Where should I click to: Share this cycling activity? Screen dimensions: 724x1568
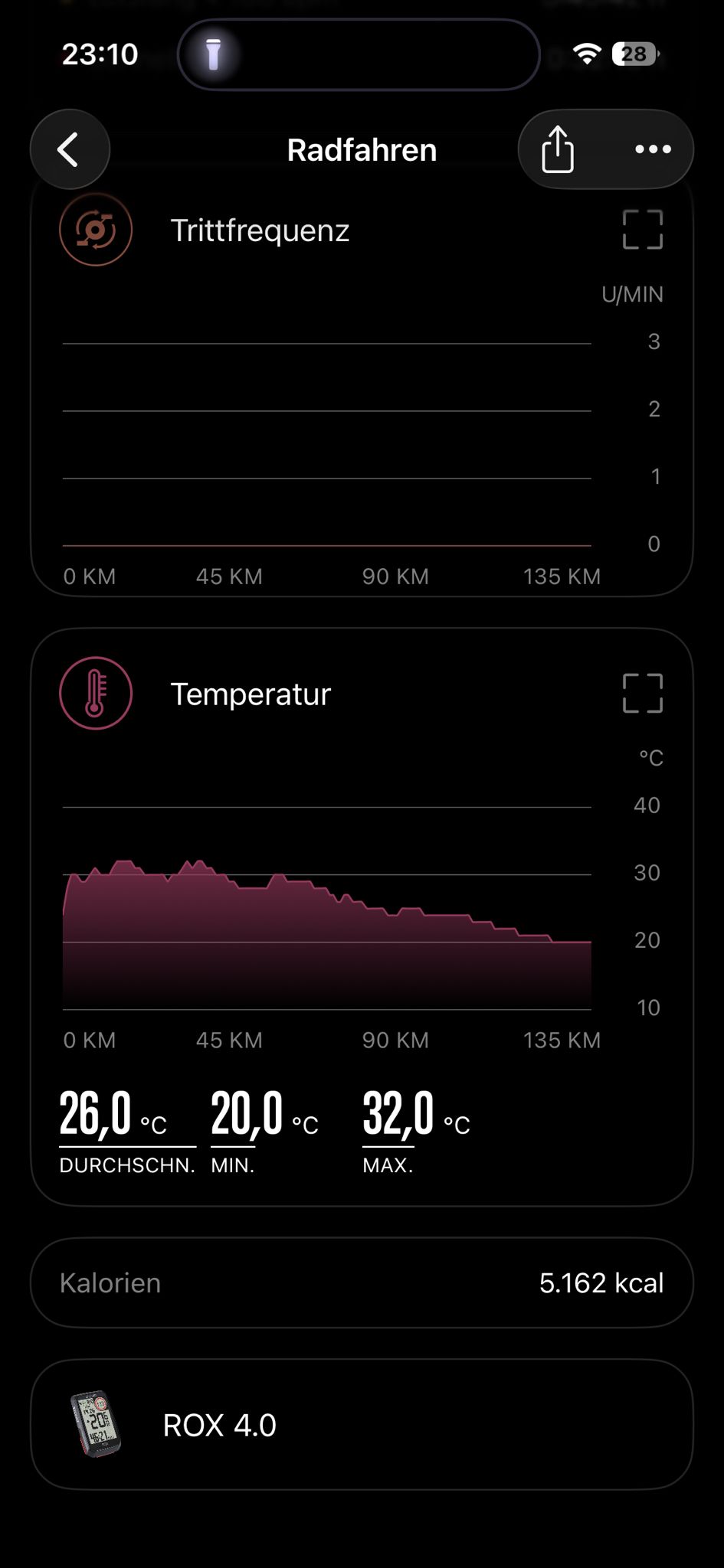pyautogui.click(x=558, y=149)
